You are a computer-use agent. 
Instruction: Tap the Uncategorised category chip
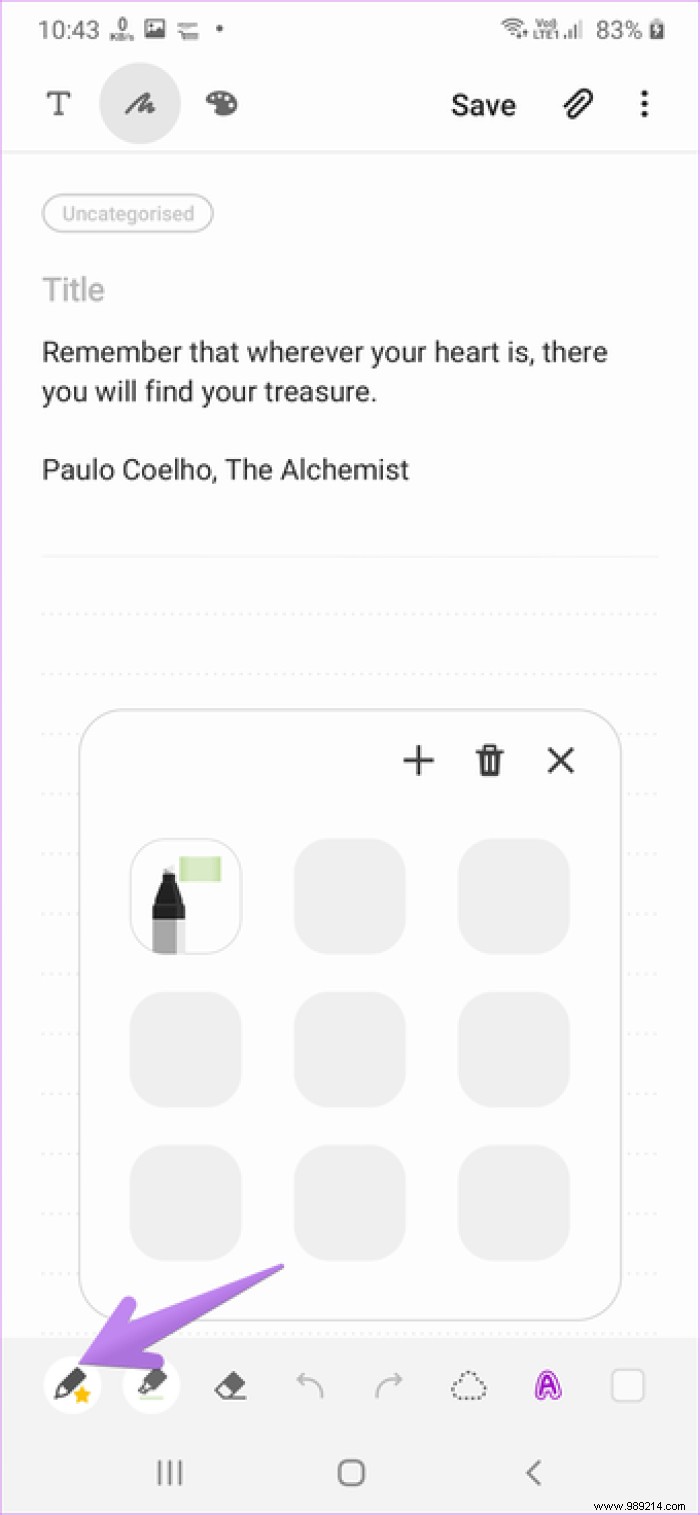click(127, 214)
